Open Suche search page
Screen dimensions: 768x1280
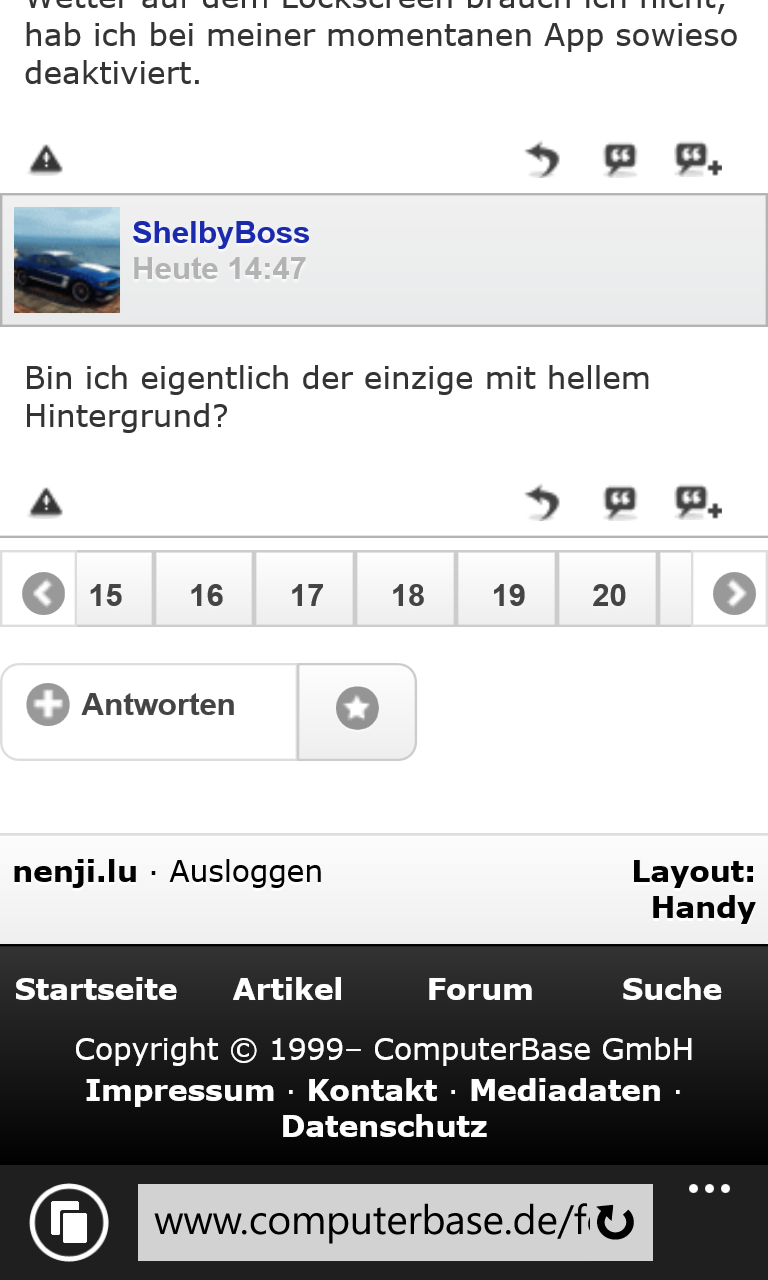[672, 990]
